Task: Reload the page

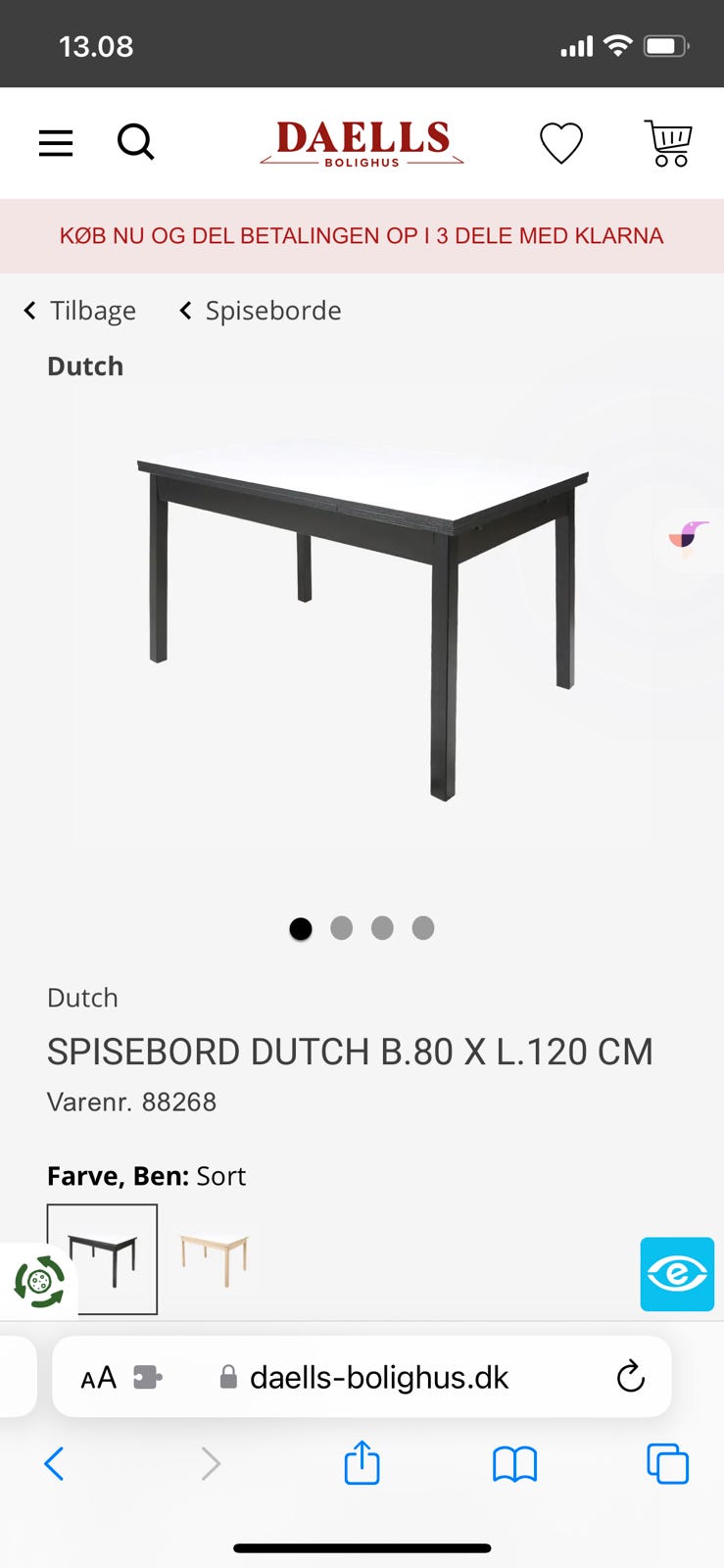Action: [x=630, y=1377]
